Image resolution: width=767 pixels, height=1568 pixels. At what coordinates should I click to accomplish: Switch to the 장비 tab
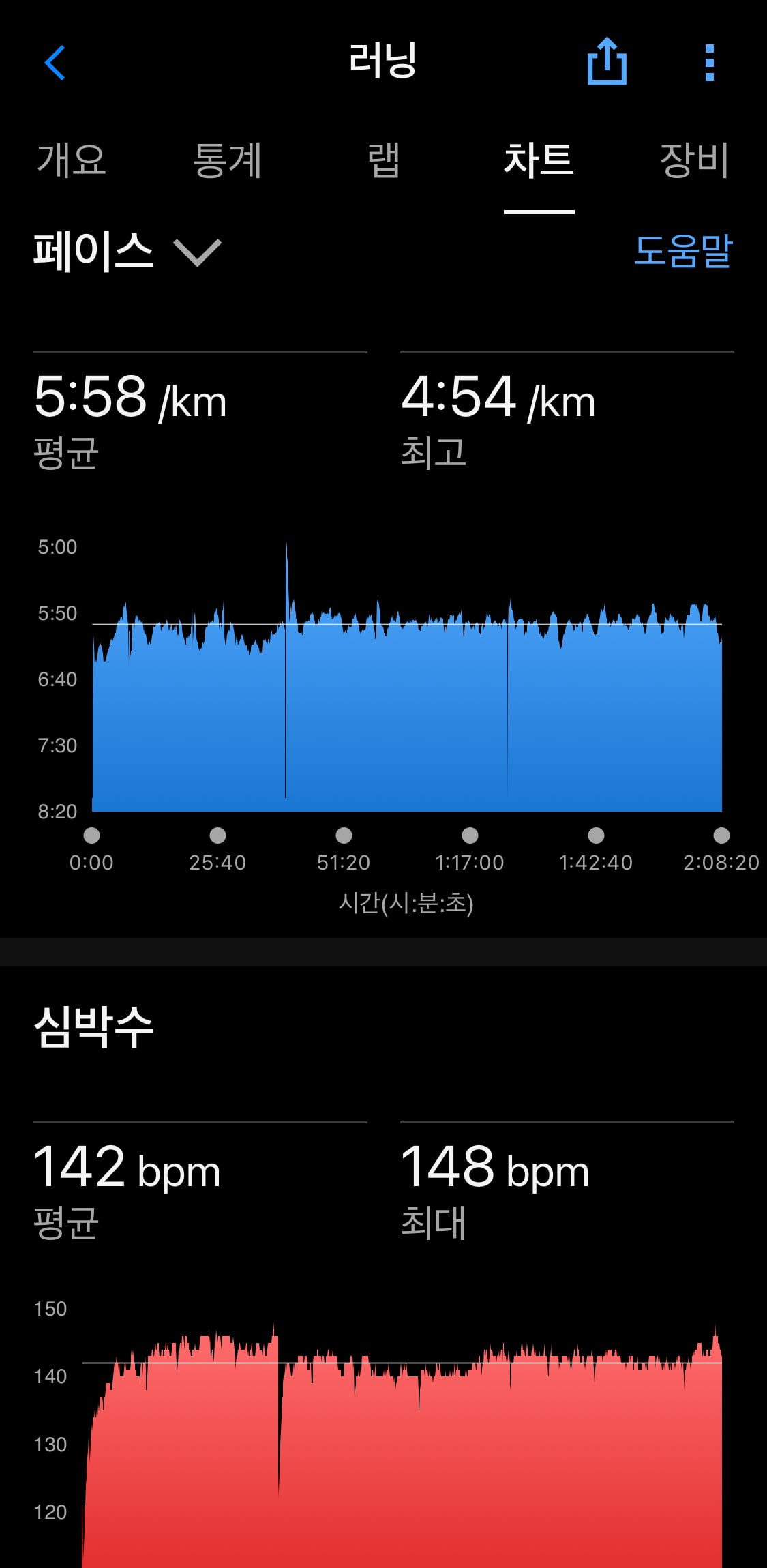click(x=695, y=160)
